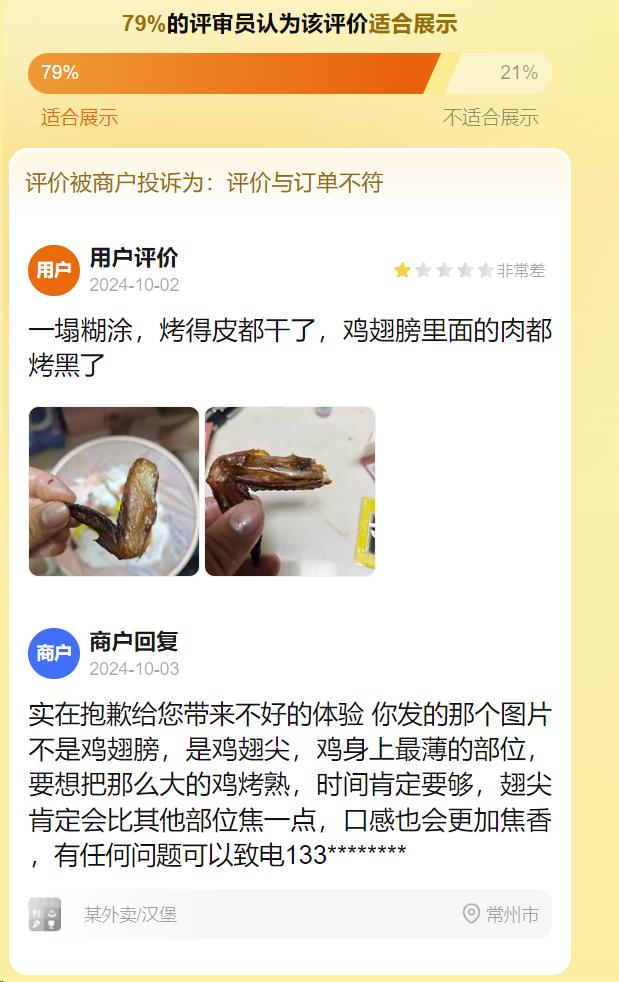The image size is (619, 982).
Task: View the review photo of wing on white table
Action: coord(290,491)
